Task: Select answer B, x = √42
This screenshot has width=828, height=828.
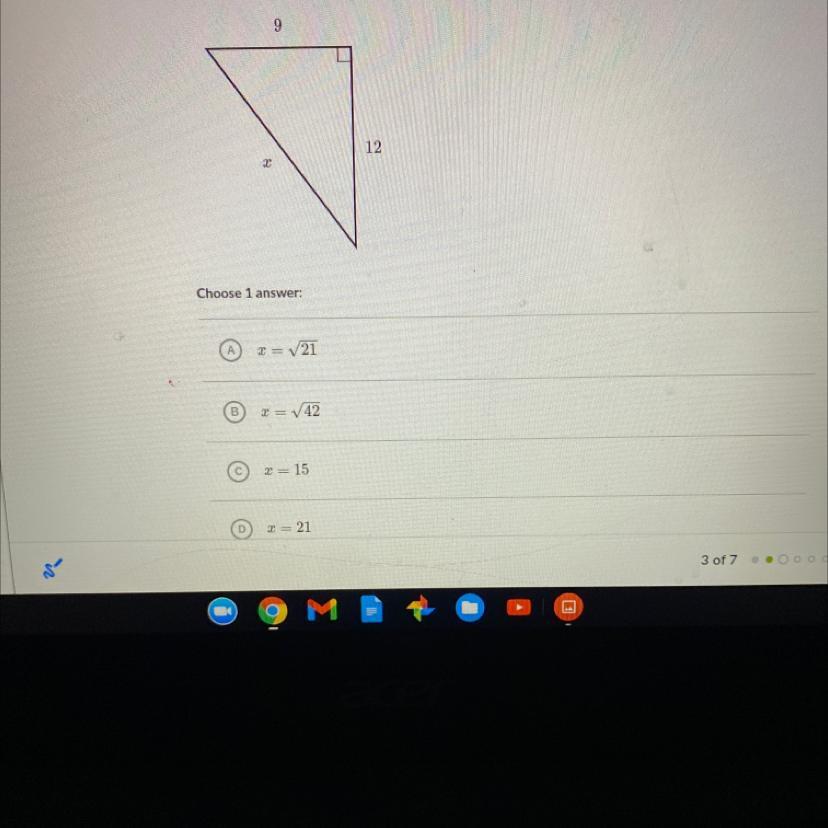Action: [235, 411]
